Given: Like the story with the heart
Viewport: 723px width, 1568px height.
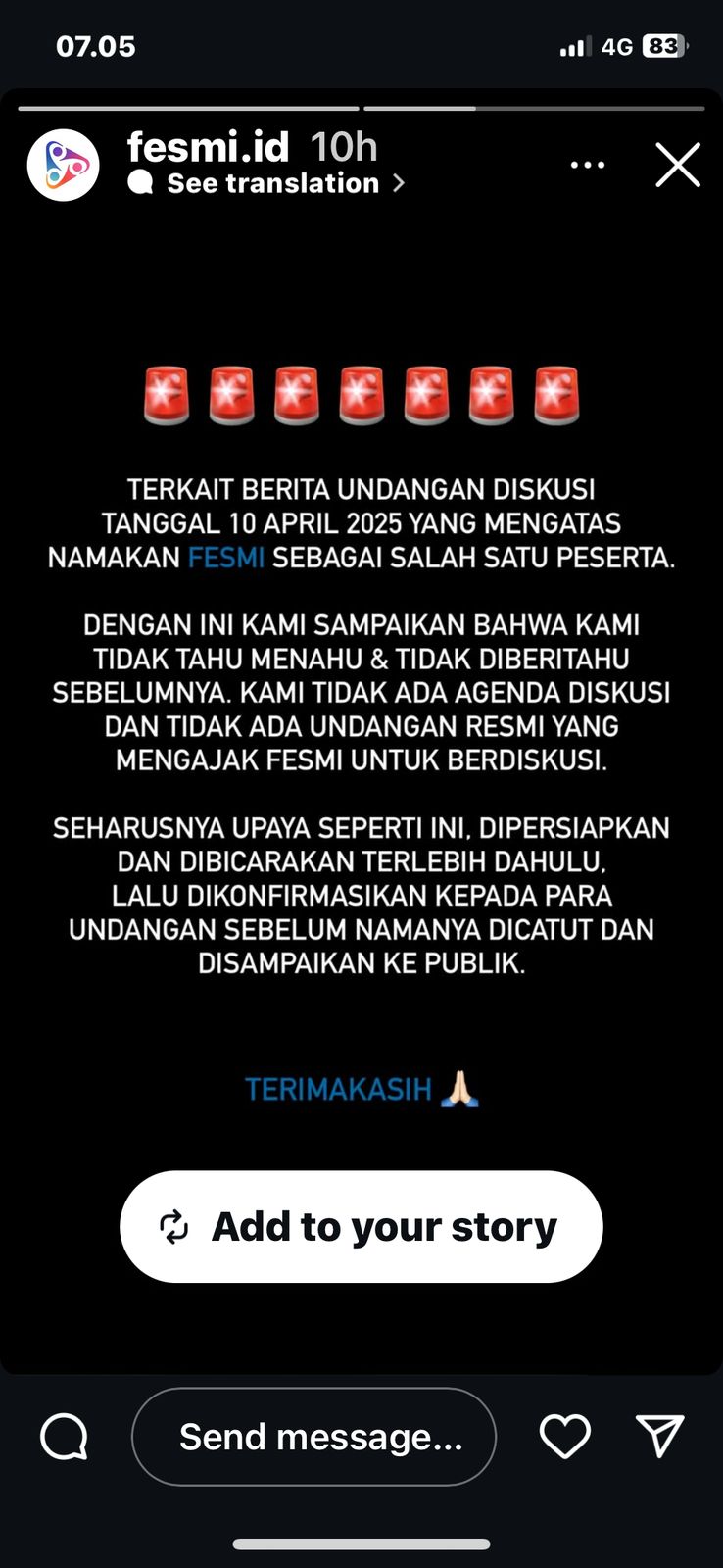Looking at the screenshot, I should [565, 1437].
